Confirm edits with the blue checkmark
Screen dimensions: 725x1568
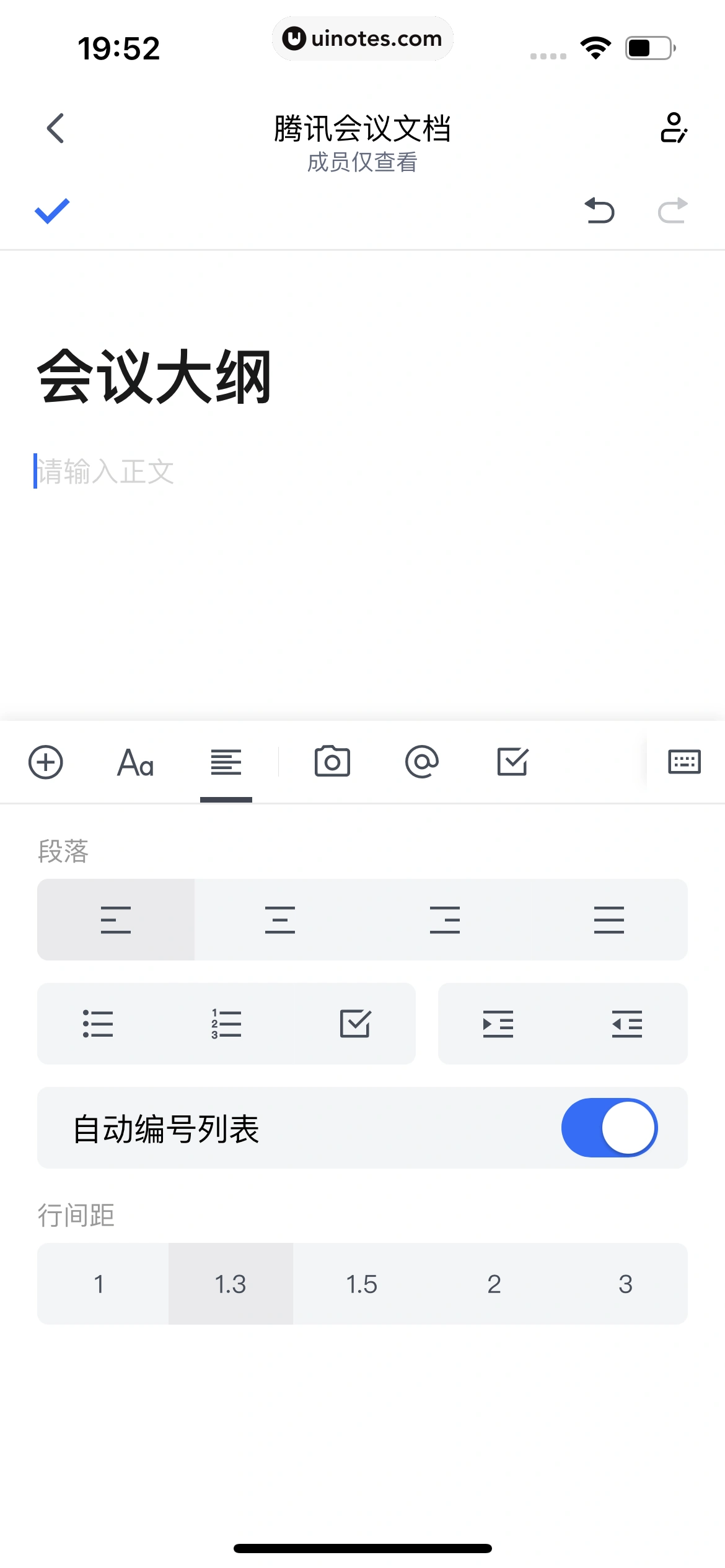coord(52,212)
